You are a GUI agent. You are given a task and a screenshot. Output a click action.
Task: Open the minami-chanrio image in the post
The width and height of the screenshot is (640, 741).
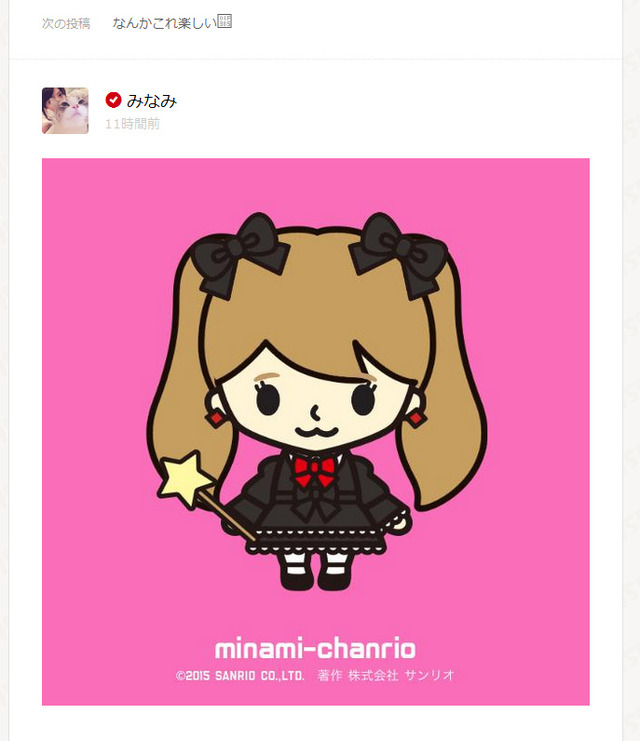pyautogui.click(x=315, y=431)
